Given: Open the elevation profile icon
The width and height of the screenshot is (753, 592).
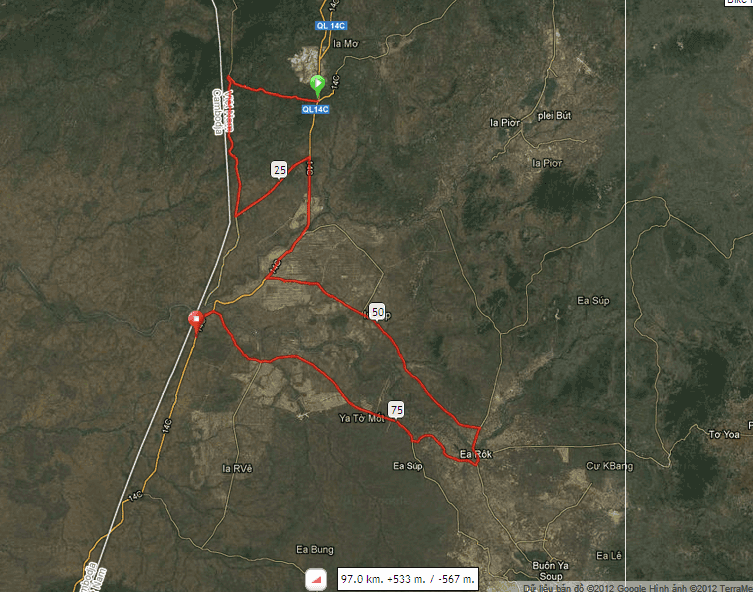Looking at the screenshot, I should click(316, 579).
